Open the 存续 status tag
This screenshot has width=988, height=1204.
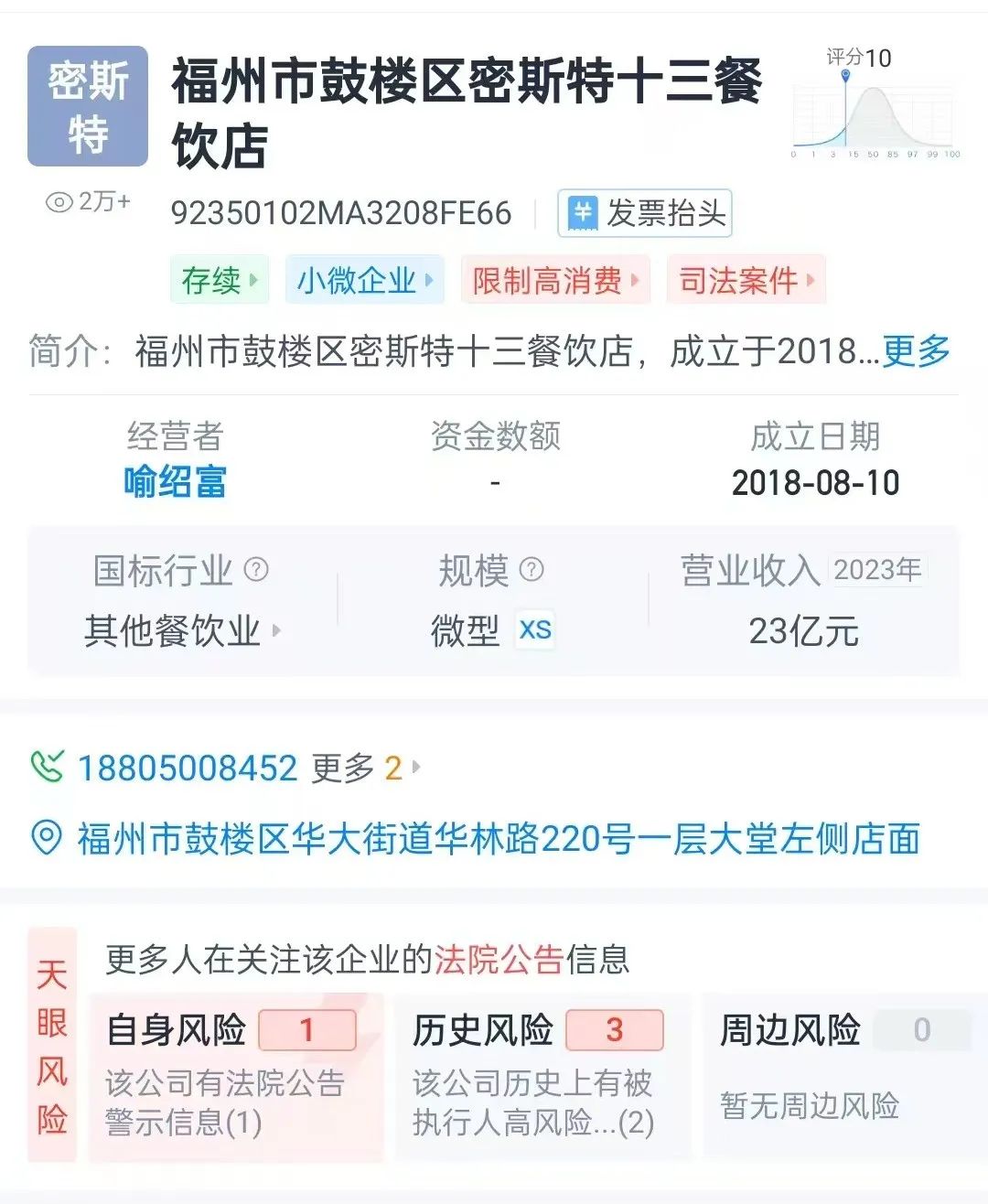[x=220, y=280]
